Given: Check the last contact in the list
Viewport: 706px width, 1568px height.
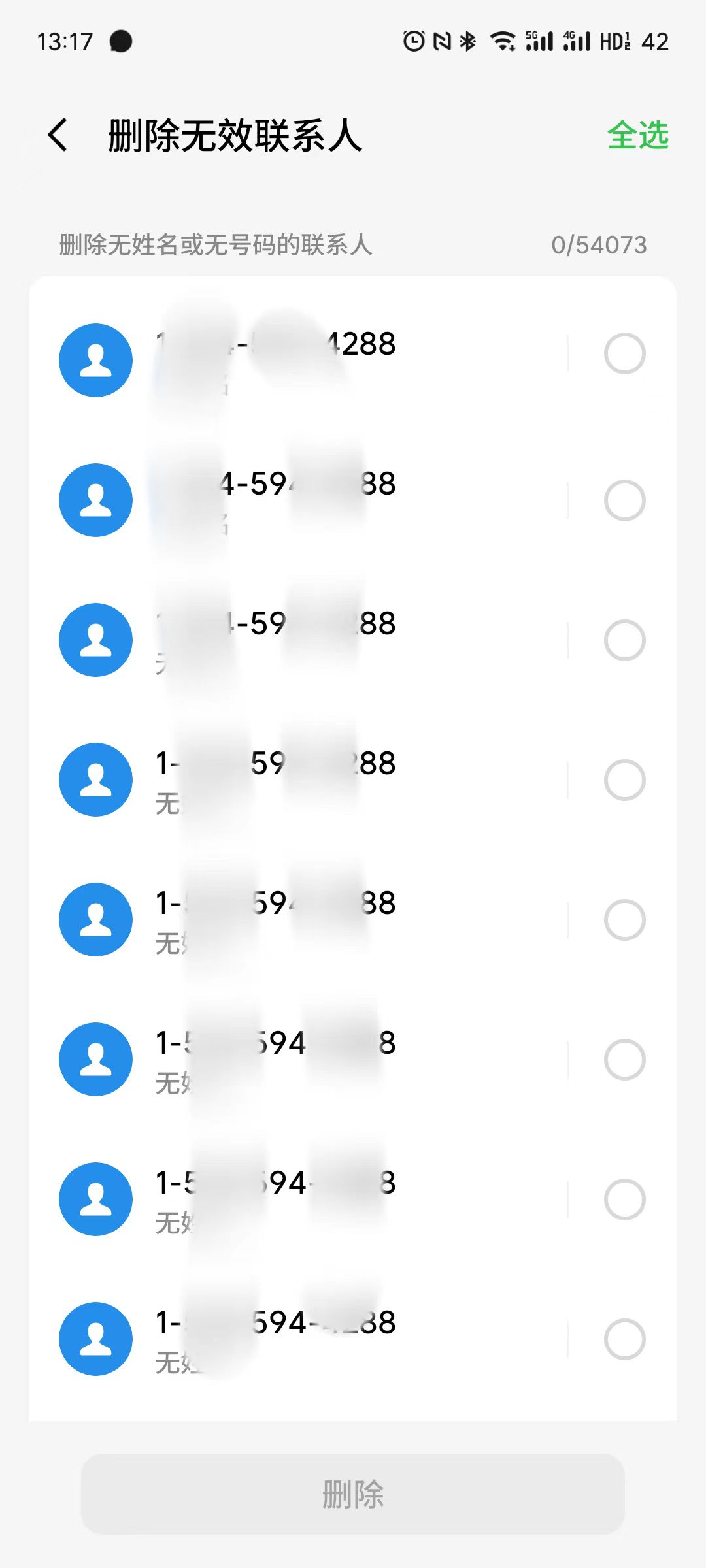Looking at the screenshot, I should coord(624,1339).
